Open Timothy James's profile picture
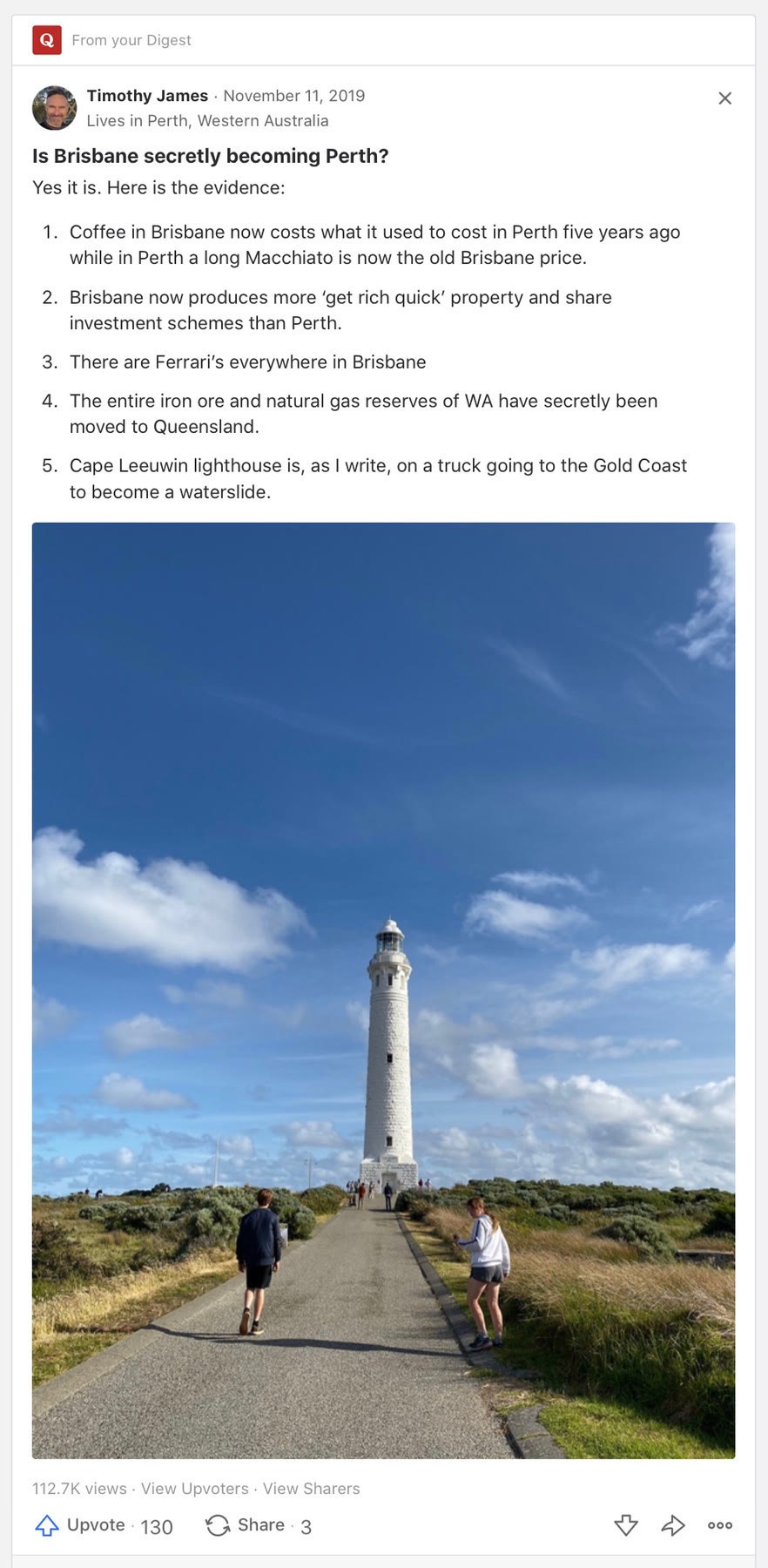Viewport: 768px width, 1568px height. pos(54,108)
